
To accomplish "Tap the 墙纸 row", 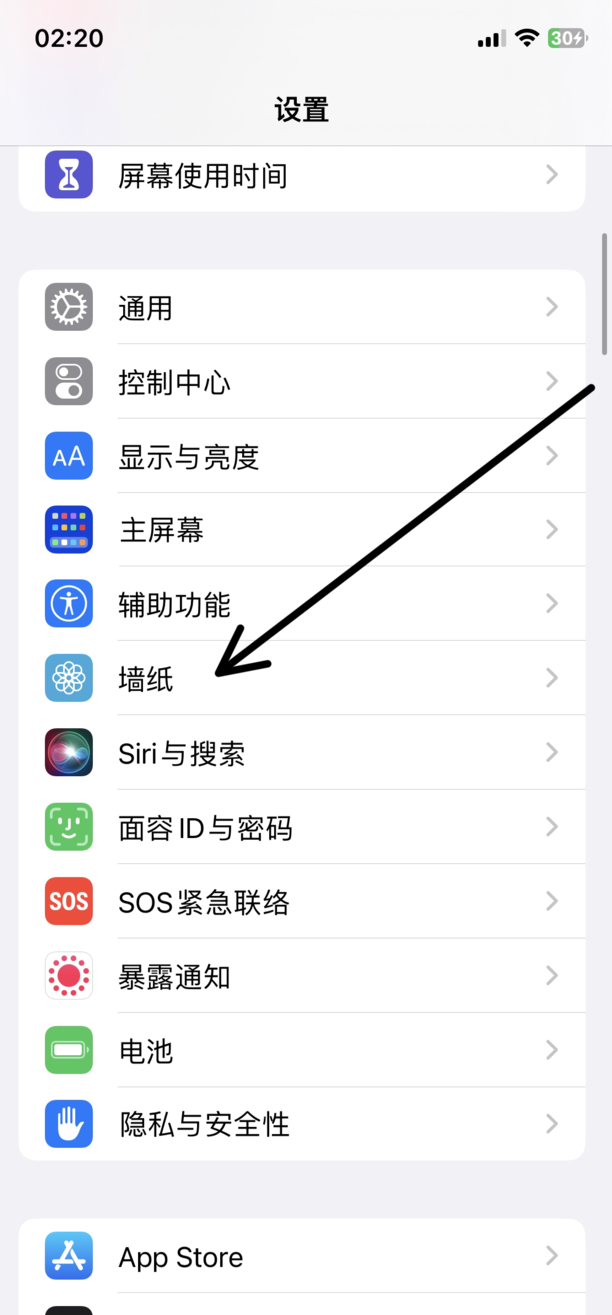I will 302,678.
